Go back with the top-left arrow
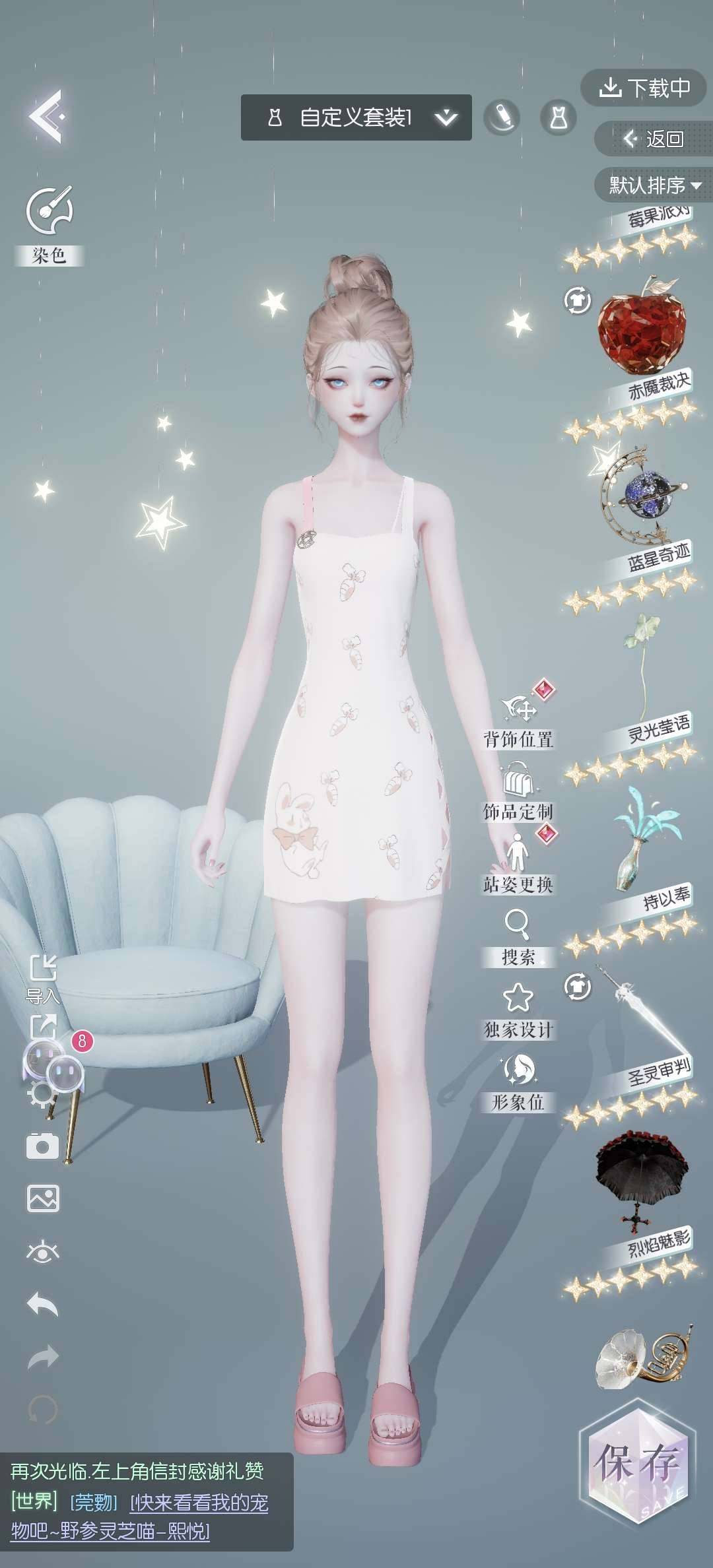Screen dimensions: 713x1568 46,117
